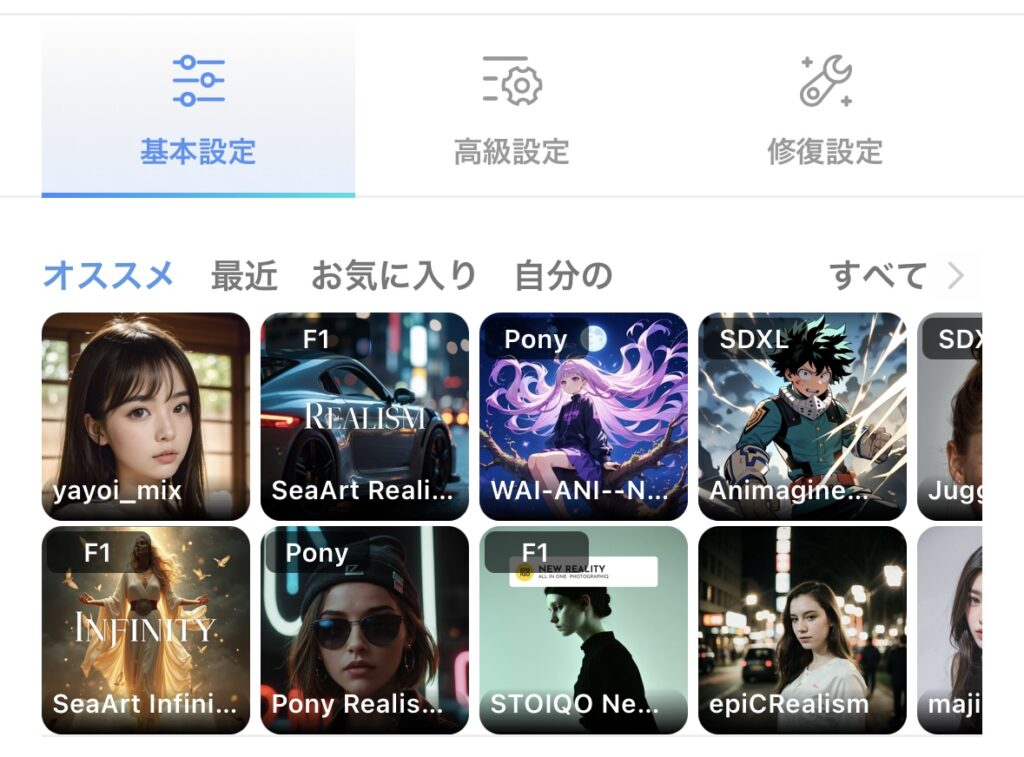Choose the SeaArt Infinity F1 model
1024x757 pixels.
[x=146, y=630]
